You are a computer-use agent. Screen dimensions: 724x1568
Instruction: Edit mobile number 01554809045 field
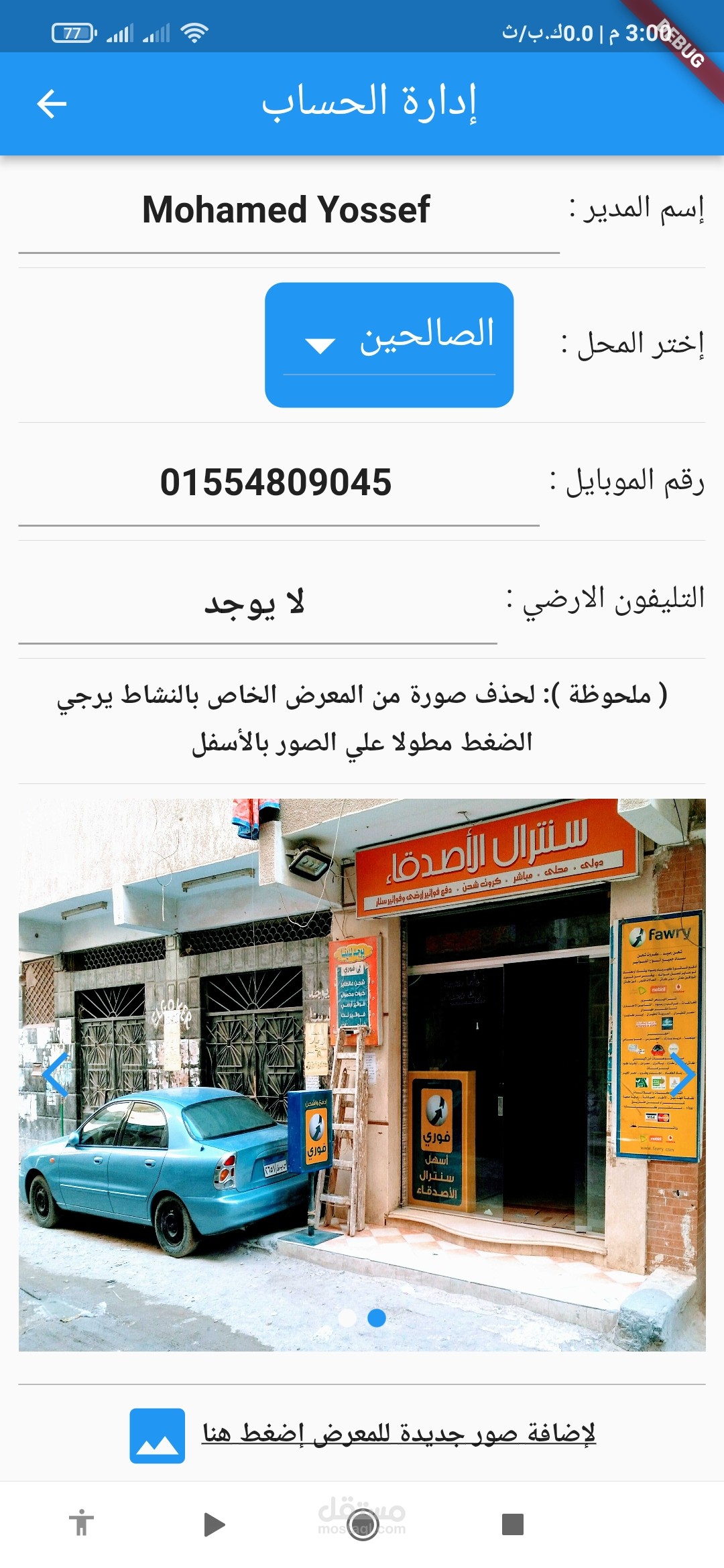tap(276, 483)
